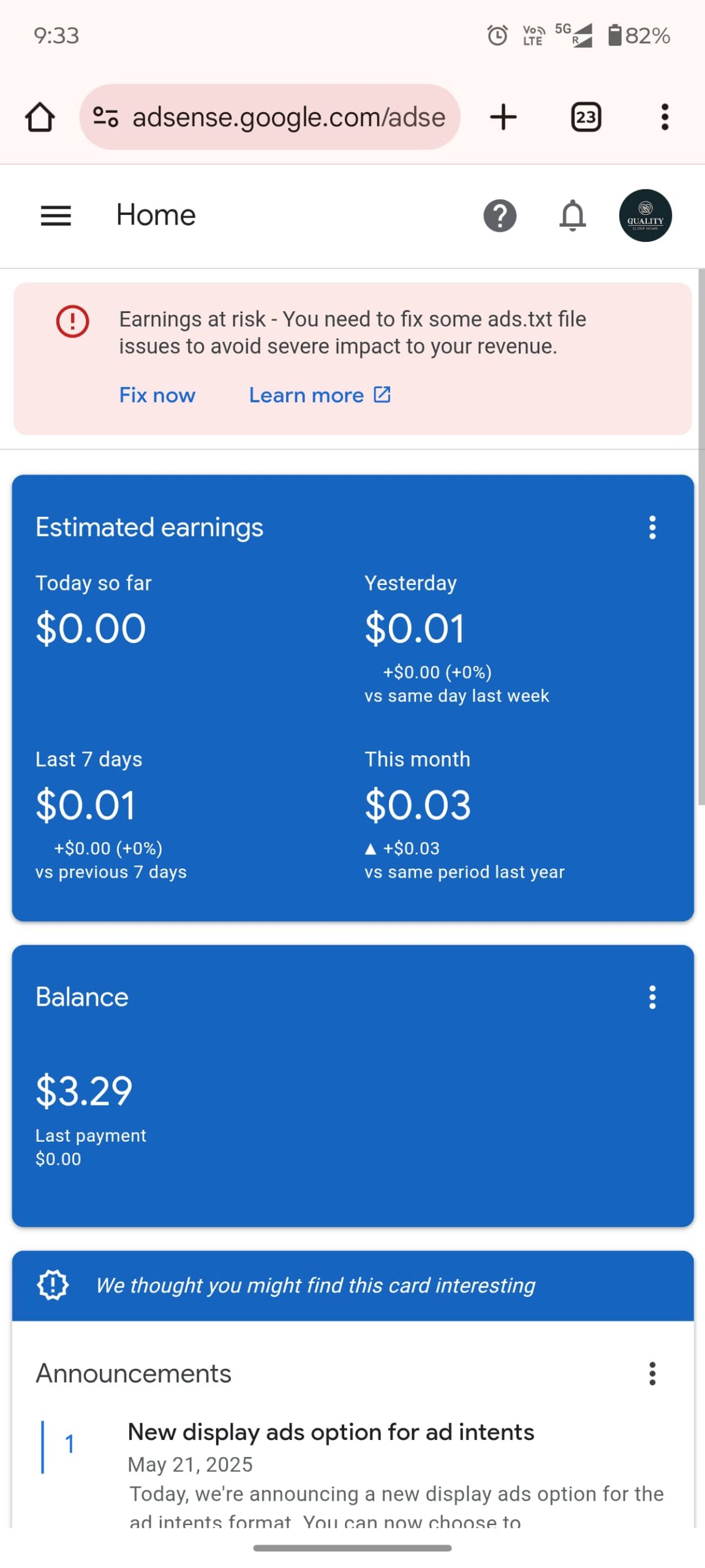705x1568 pixels.
Task: Open the Chrome overflow menu
Action: tap(664, 117)
